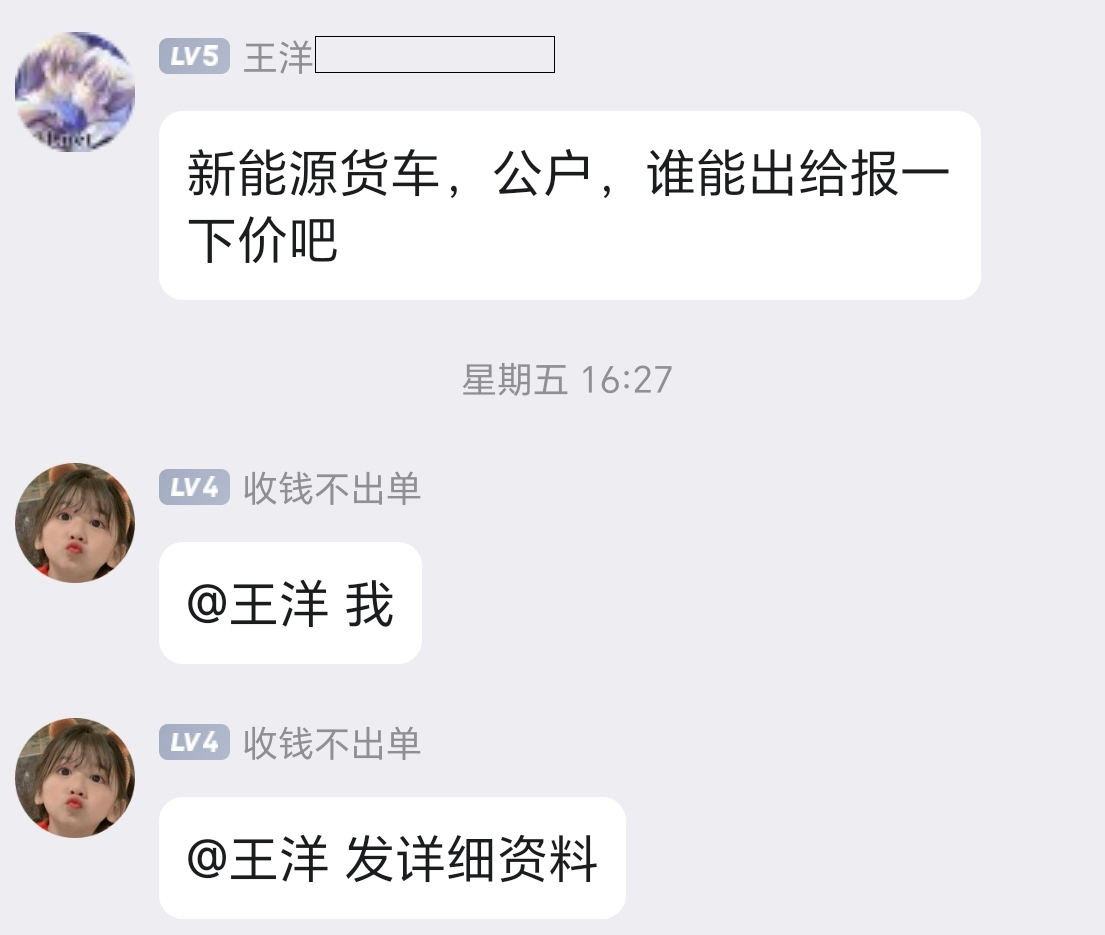This screenshot has width=1105, height=935.
Task: Open 王洋's profile avatar
Action: [x=75, y=92]
